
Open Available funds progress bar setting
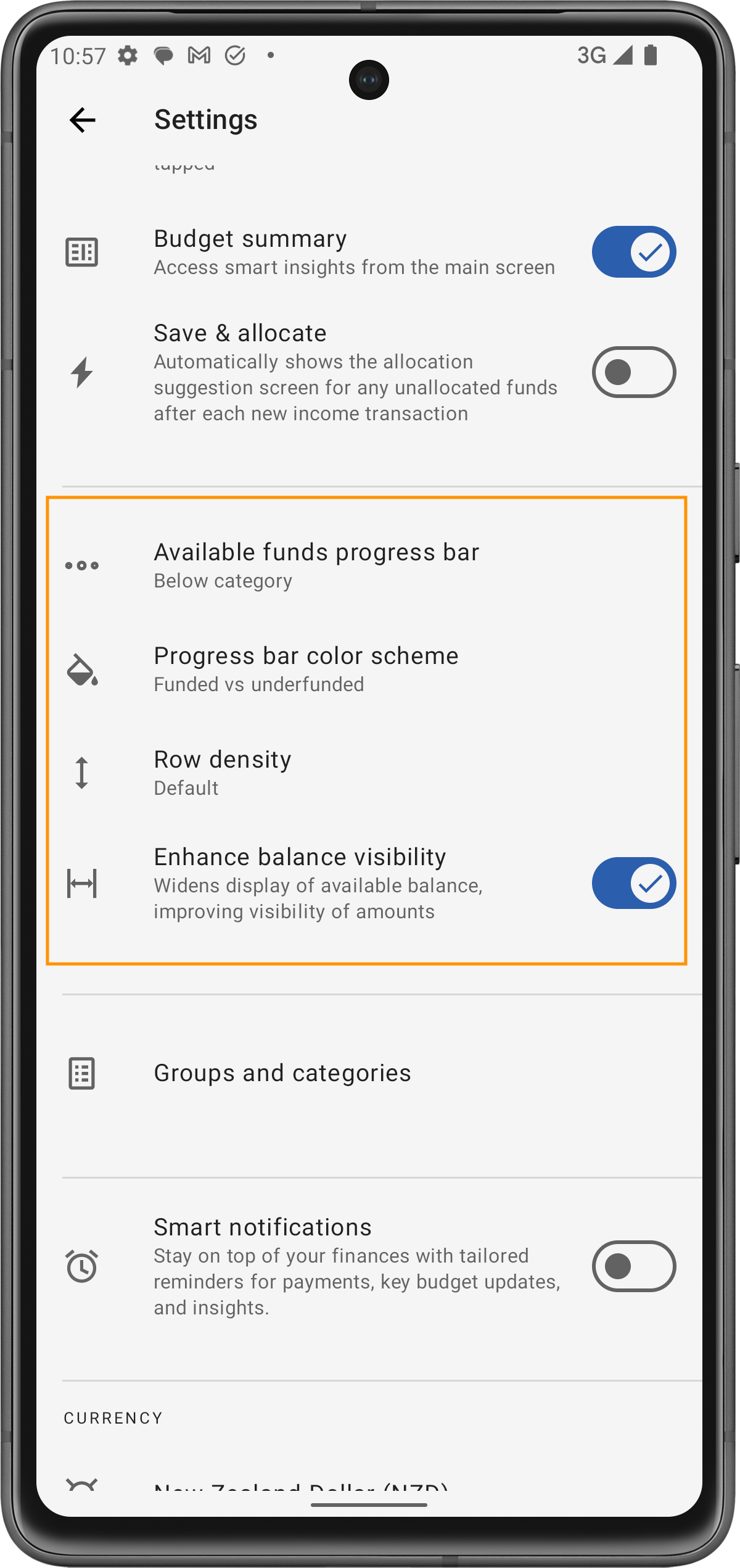316,565
